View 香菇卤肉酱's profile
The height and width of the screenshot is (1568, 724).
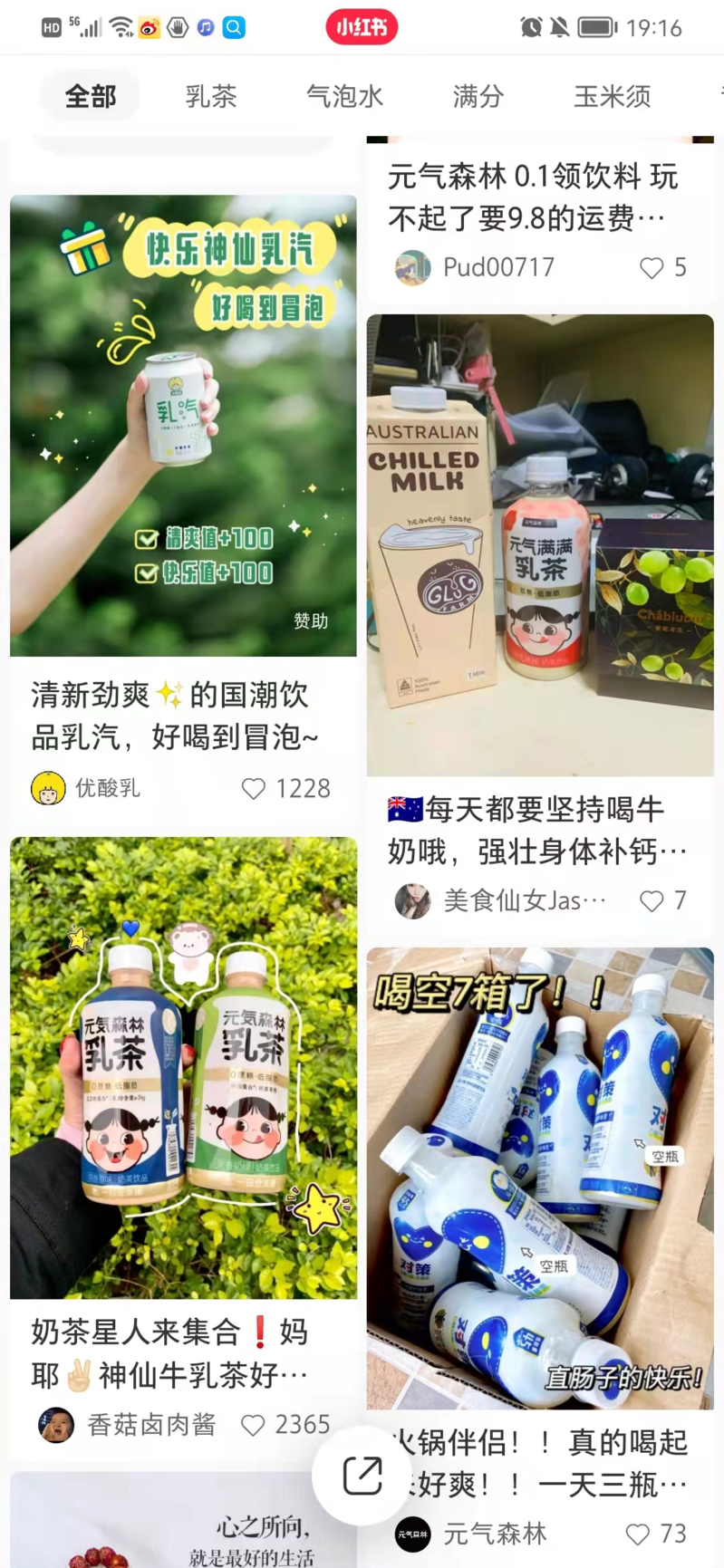tap(56, 1425)
